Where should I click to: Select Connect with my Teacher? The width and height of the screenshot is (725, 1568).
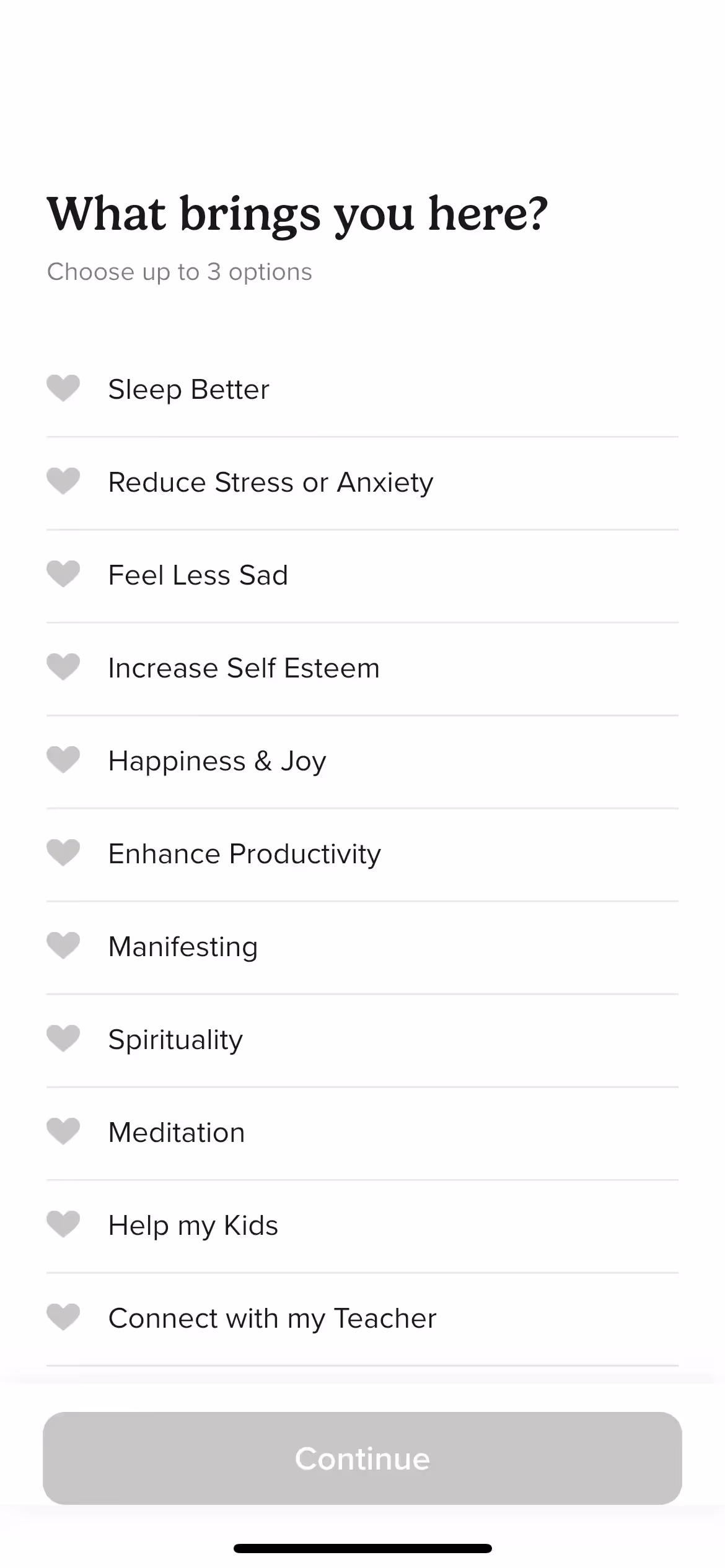point(272,1318)
